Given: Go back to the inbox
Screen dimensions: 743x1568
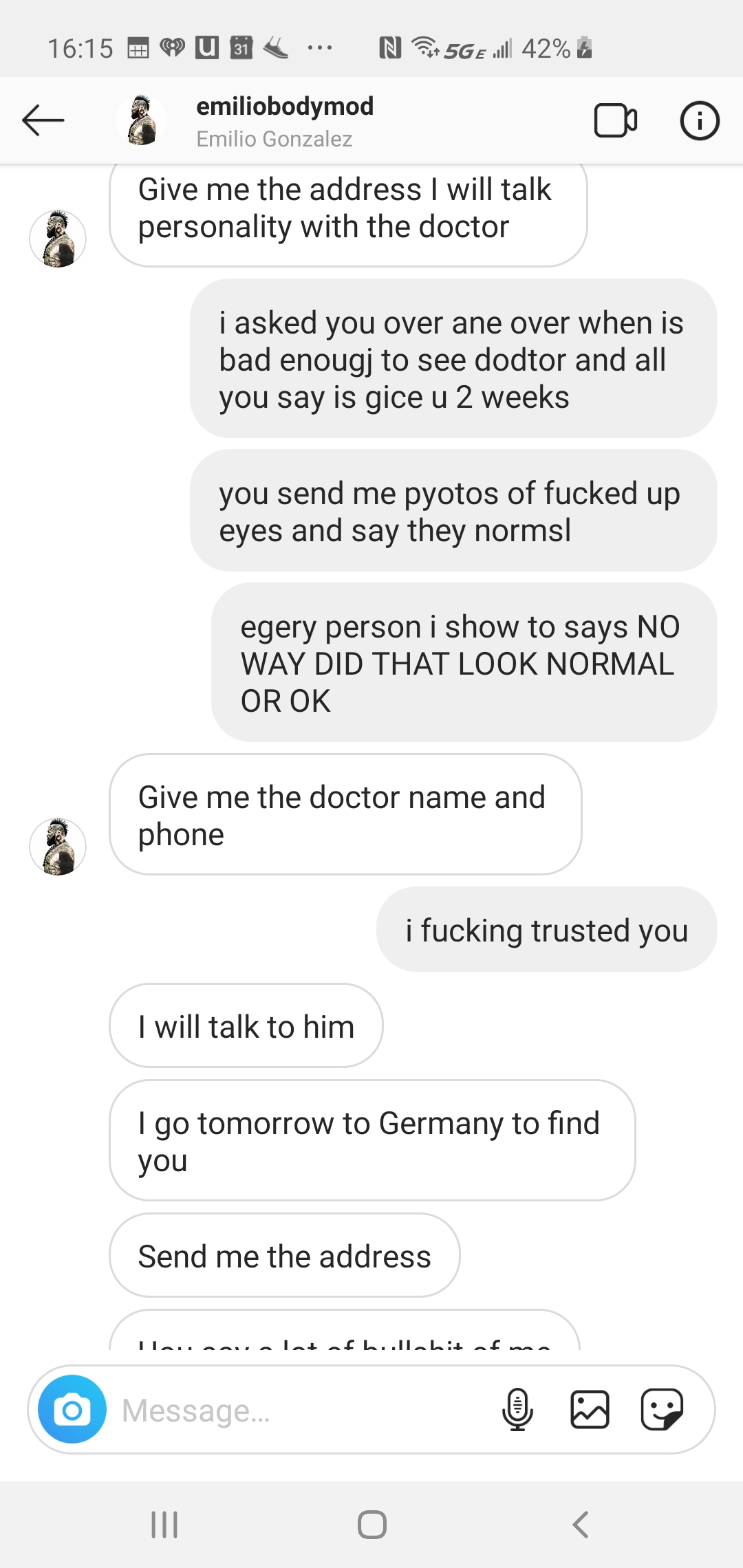Looking at the screenshot, I should tap(43, 121).
